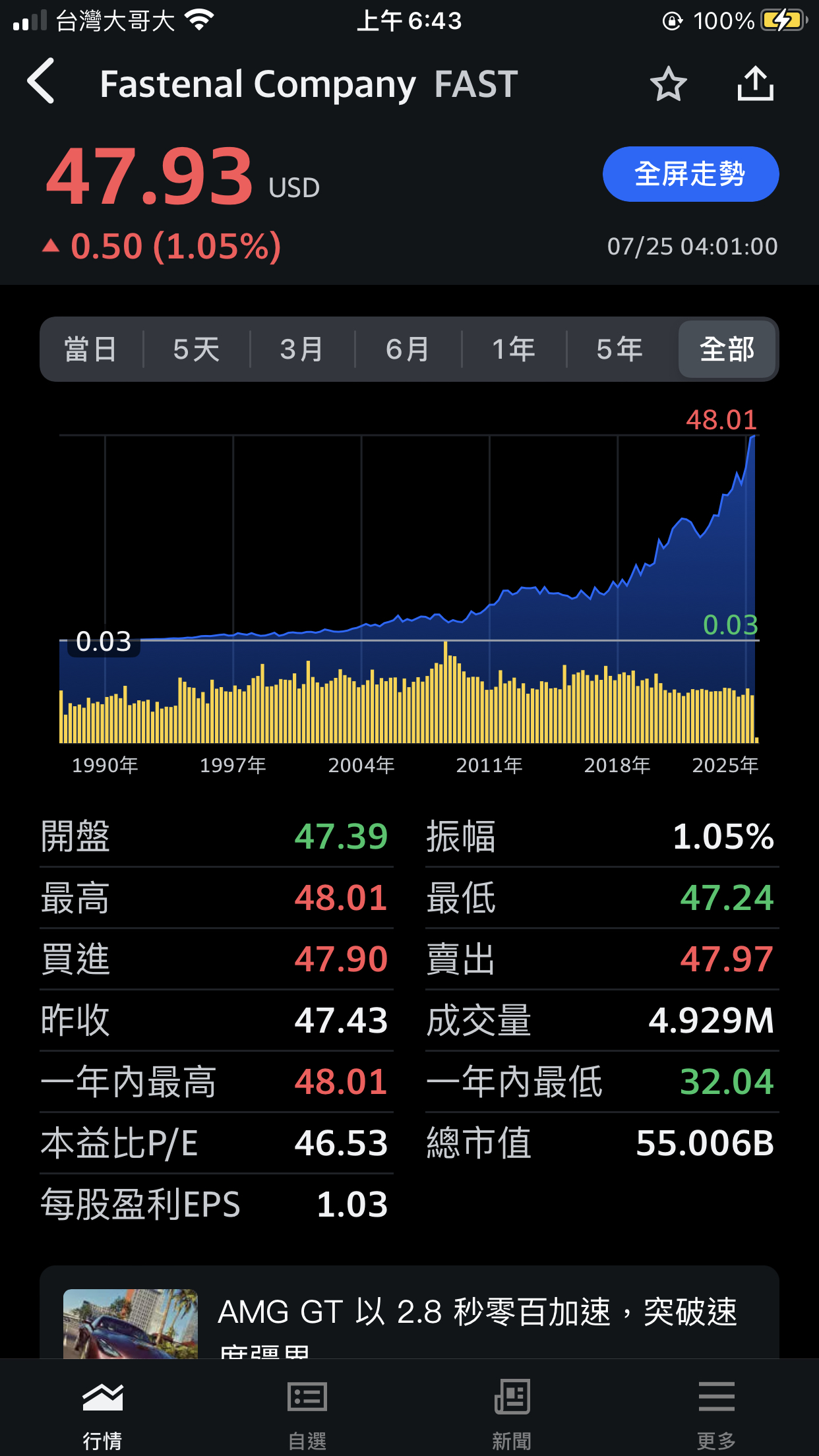Image resolution: width=819 pixels, height=1456 pixels.
Task: Choose the 5年 chart range
Action: [620, 349]
